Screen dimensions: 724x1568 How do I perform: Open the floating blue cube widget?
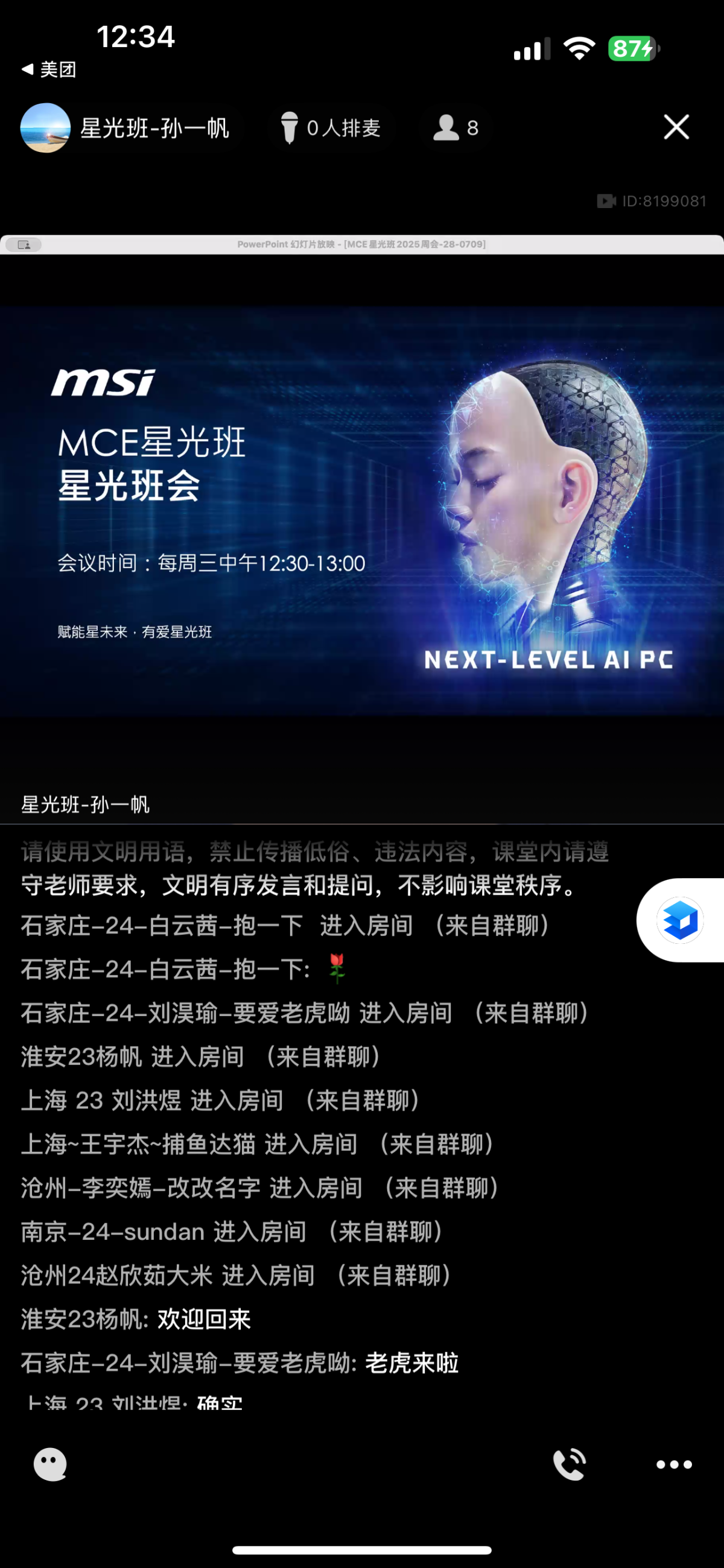[x=680, y=920]
